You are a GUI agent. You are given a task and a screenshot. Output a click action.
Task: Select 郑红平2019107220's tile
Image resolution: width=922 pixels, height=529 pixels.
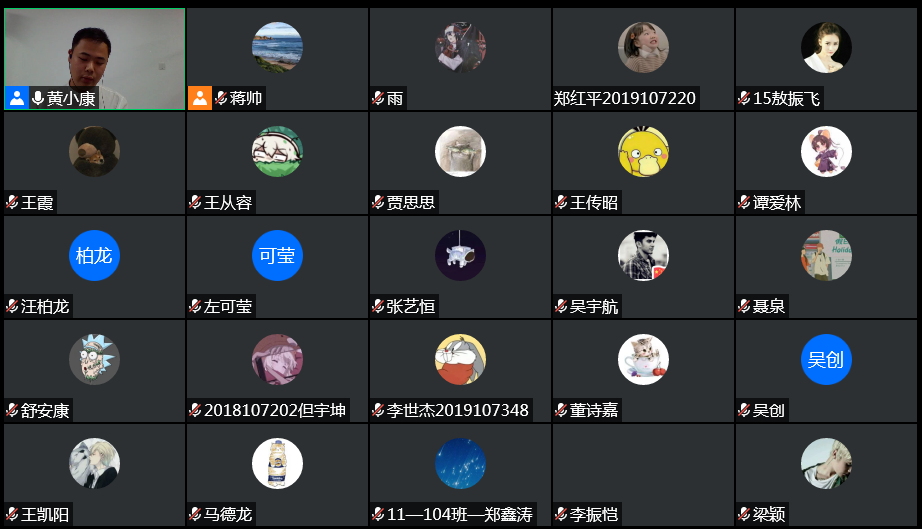coord(643,58)
